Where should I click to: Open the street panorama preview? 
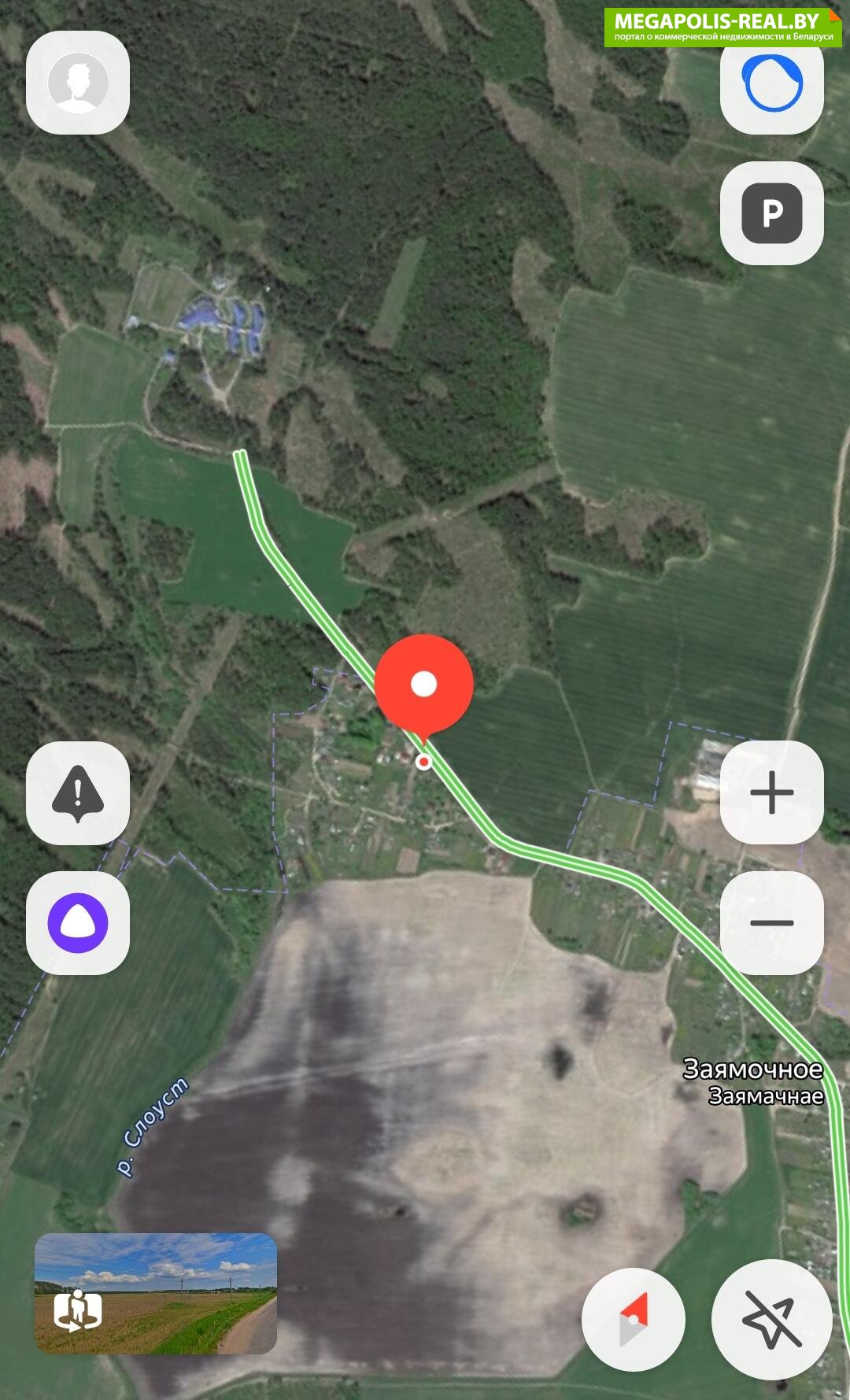156,1293
